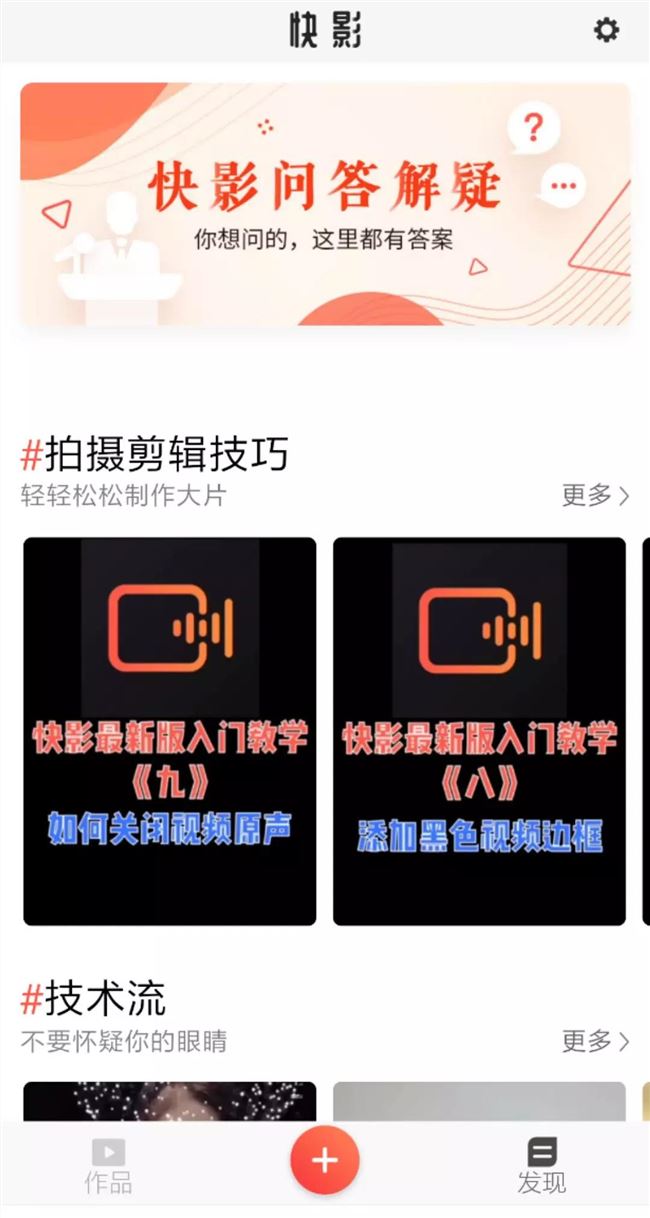Open the 快影问答解疑 banner
The image size is (650, 1218).
[x=325, y=204]
